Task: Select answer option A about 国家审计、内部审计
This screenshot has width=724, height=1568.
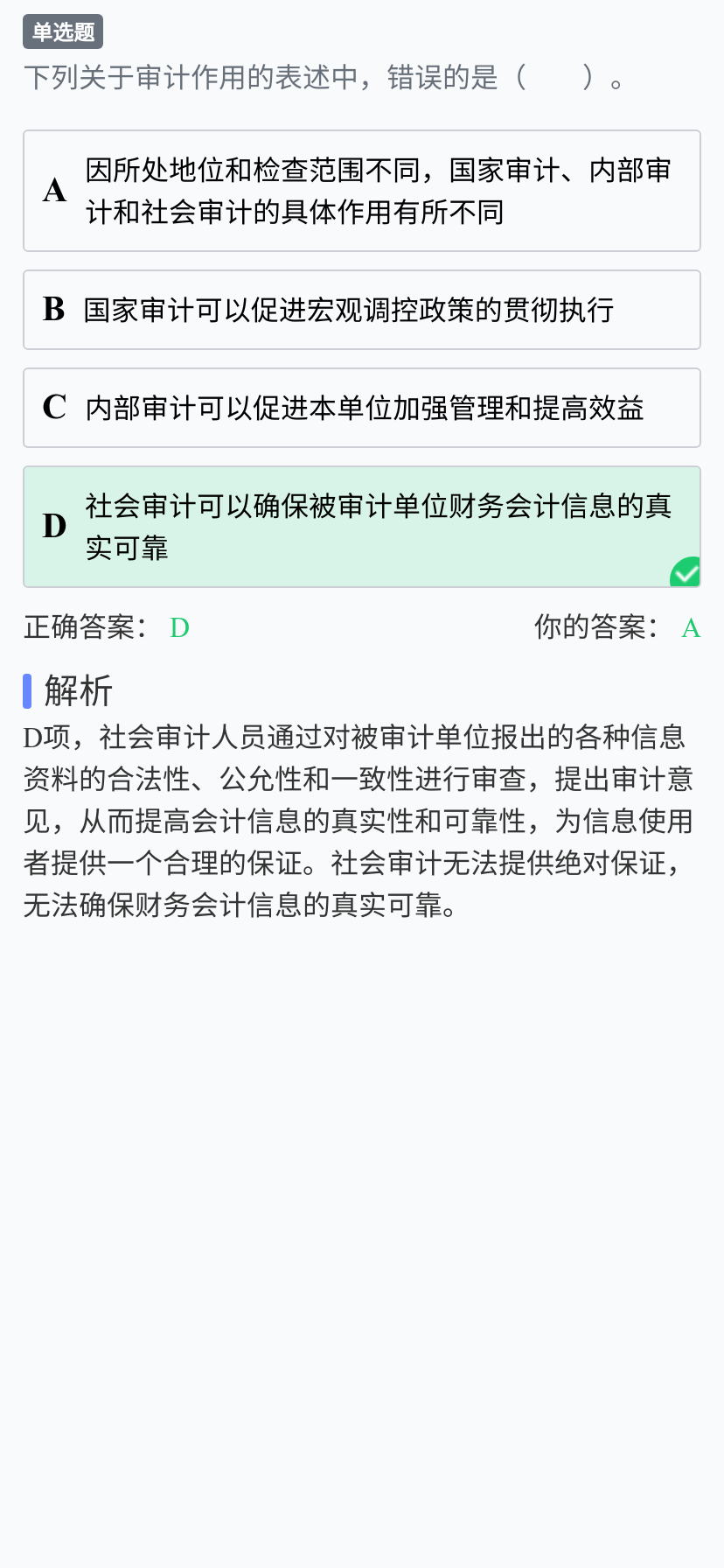Action: tap(362, 191)
